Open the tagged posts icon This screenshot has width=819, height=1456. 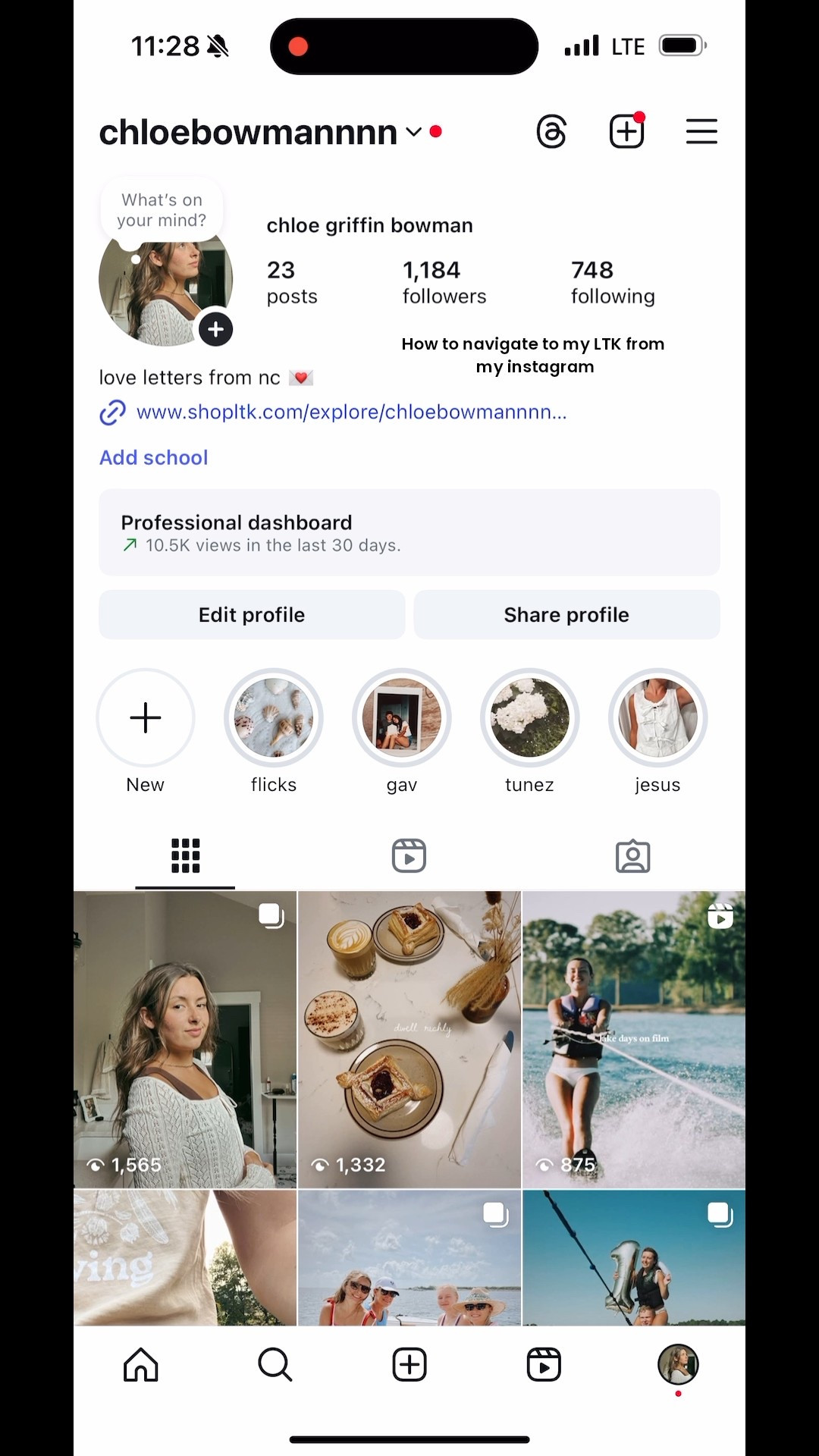pos(633,855)
